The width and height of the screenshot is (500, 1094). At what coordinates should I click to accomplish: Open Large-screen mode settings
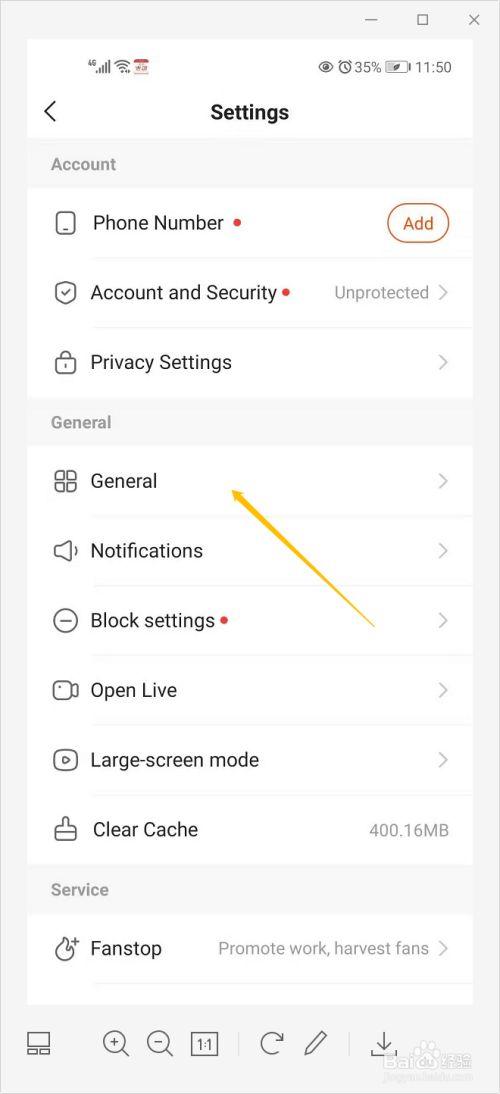(250, 760)
